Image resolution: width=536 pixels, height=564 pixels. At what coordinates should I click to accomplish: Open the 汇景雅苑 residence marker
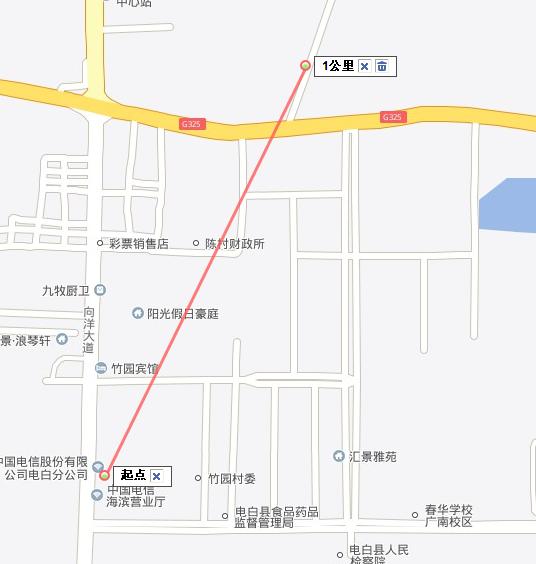339,456
